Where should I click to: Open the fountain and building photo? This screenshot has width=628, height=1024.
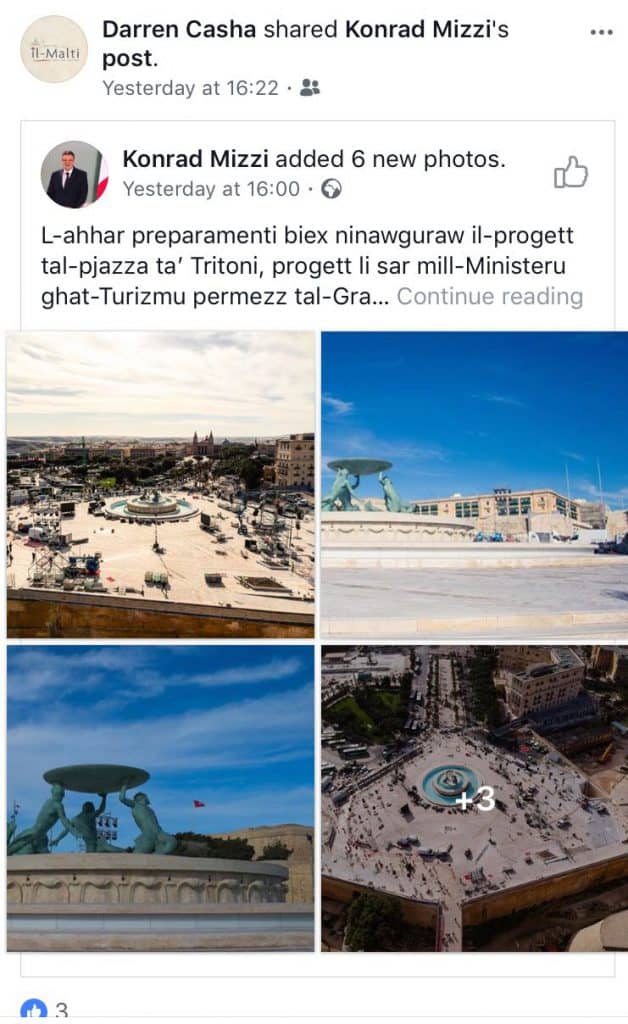click(x=474, y=485)
